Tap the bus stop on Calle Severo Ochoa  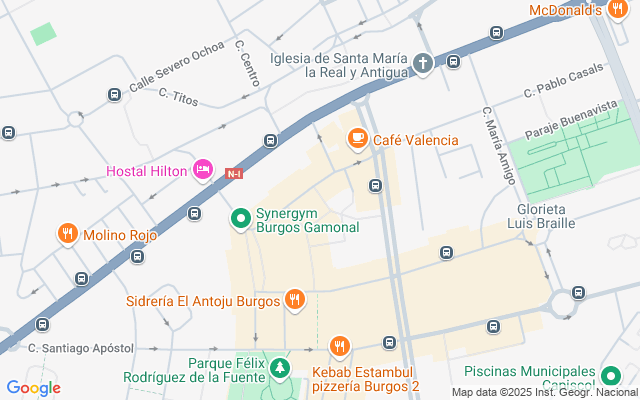pyautogui.click(x=114, y=95)
